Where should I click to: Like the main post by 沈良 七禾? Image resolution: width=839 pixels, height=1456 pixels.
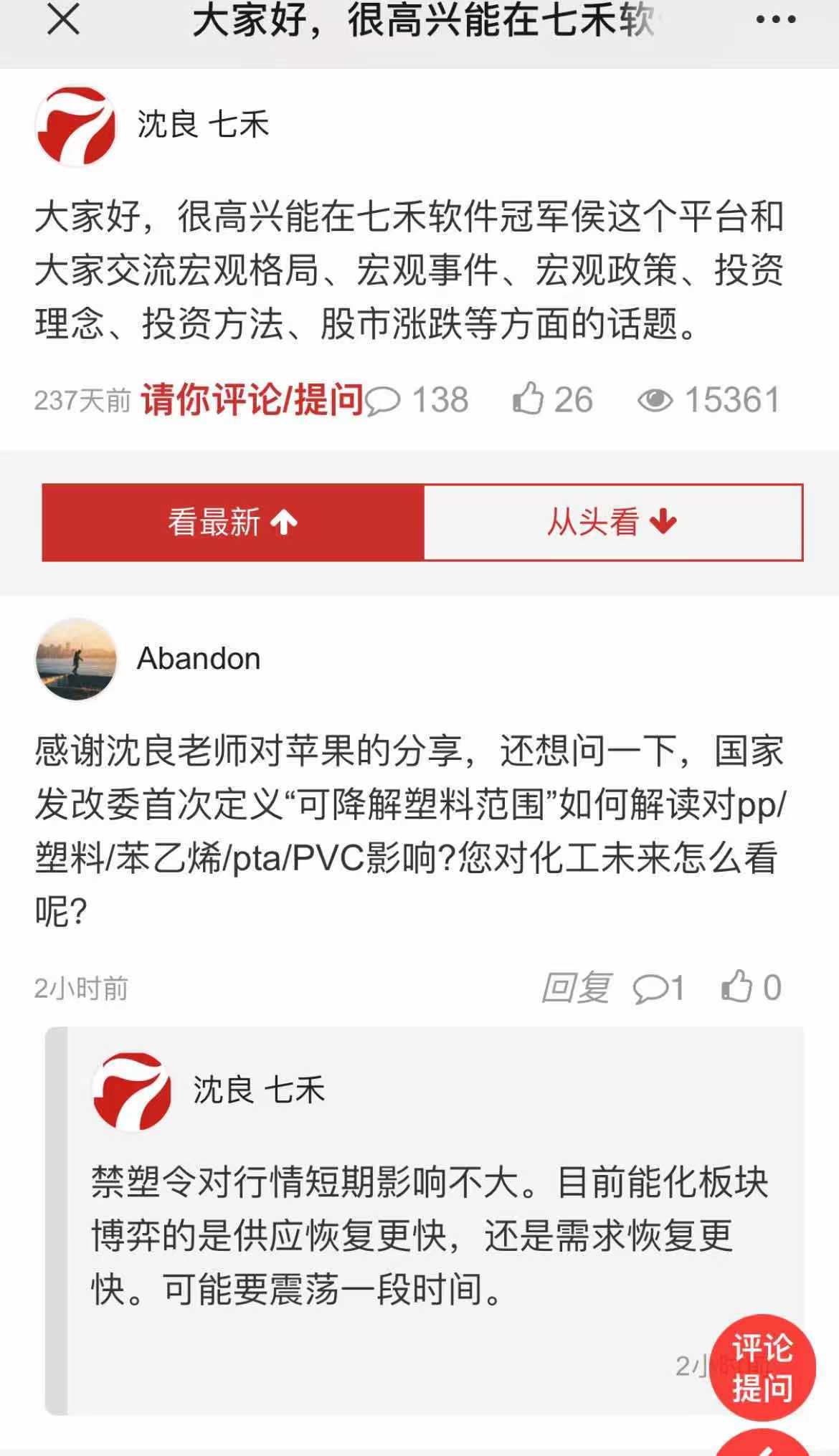click(x=552, y=400)
